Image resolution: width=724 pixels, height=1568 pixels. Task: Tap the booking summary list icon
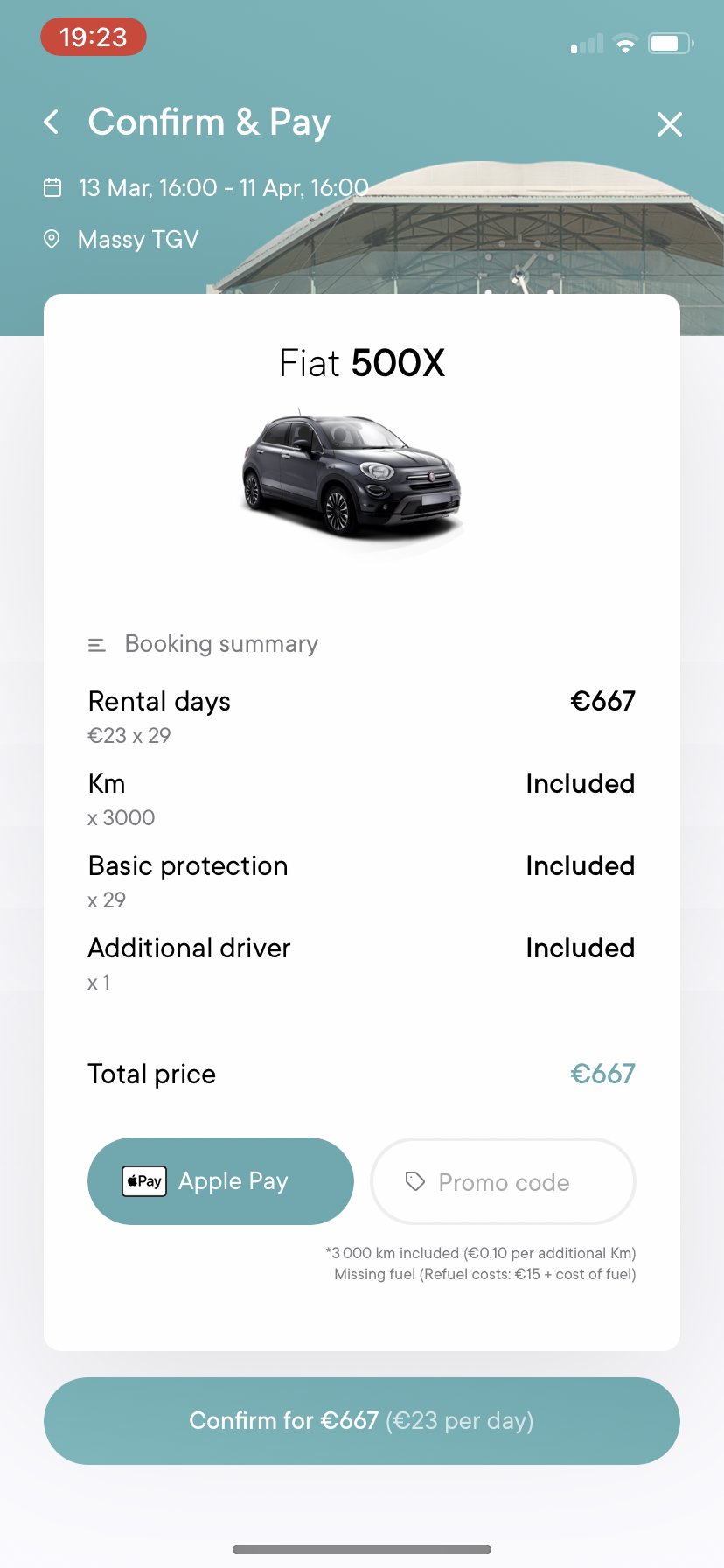point(97,643)
